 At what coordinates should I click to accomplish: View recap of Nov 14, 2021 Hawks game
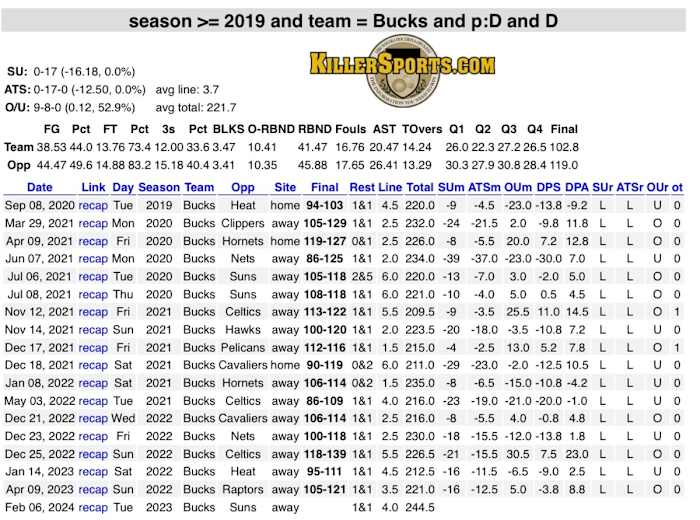93,329
